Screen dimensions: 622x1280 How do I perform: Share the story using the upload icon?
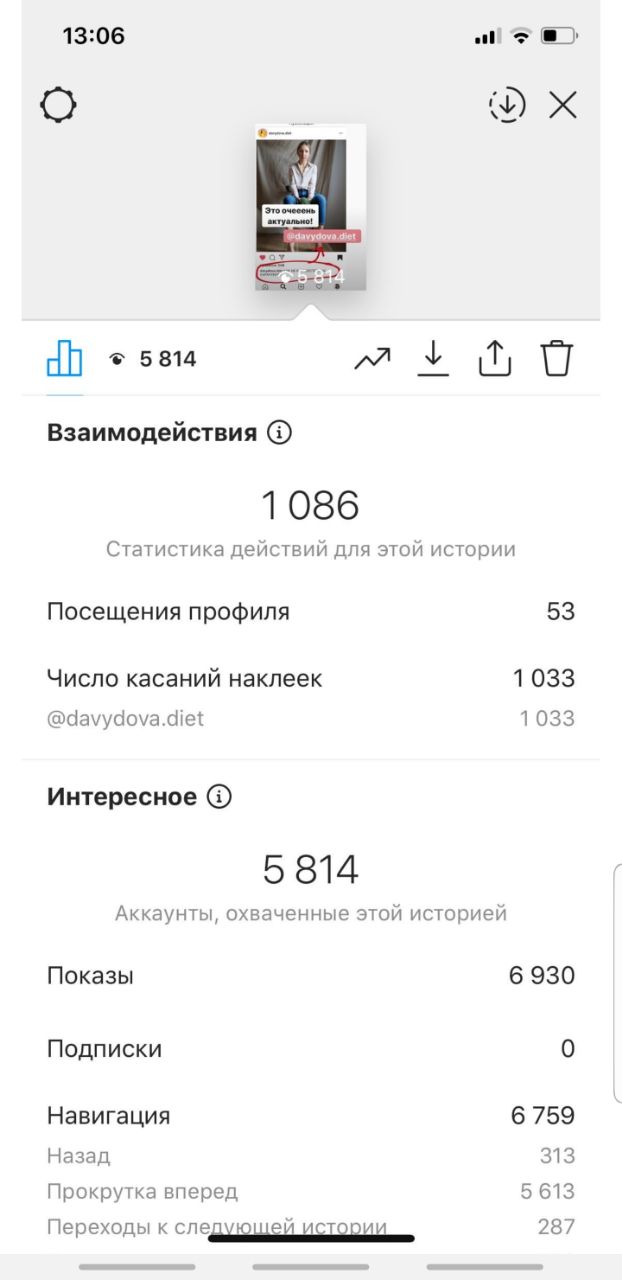pyautogui.click(x=495, y=358)
